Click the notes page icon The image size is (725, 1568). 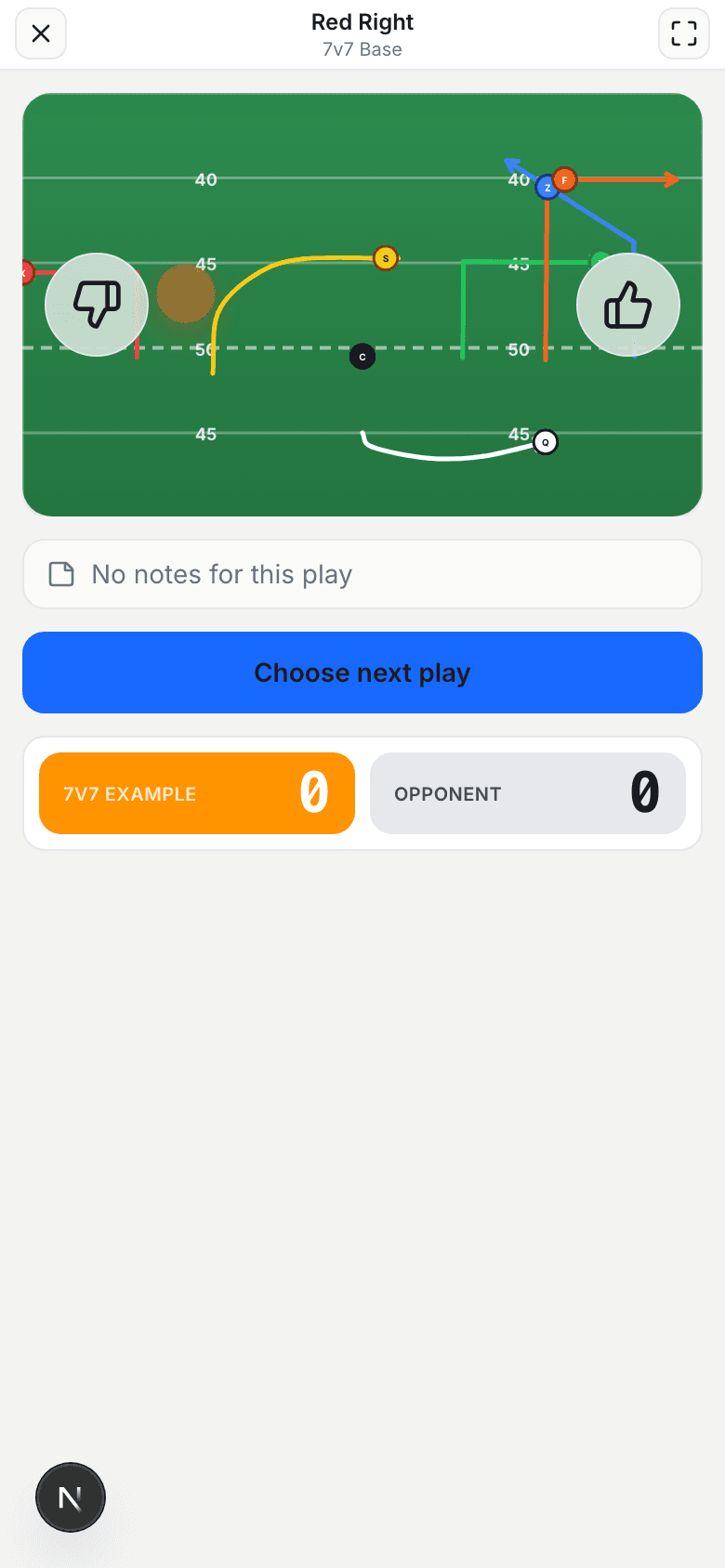point(61,574)
